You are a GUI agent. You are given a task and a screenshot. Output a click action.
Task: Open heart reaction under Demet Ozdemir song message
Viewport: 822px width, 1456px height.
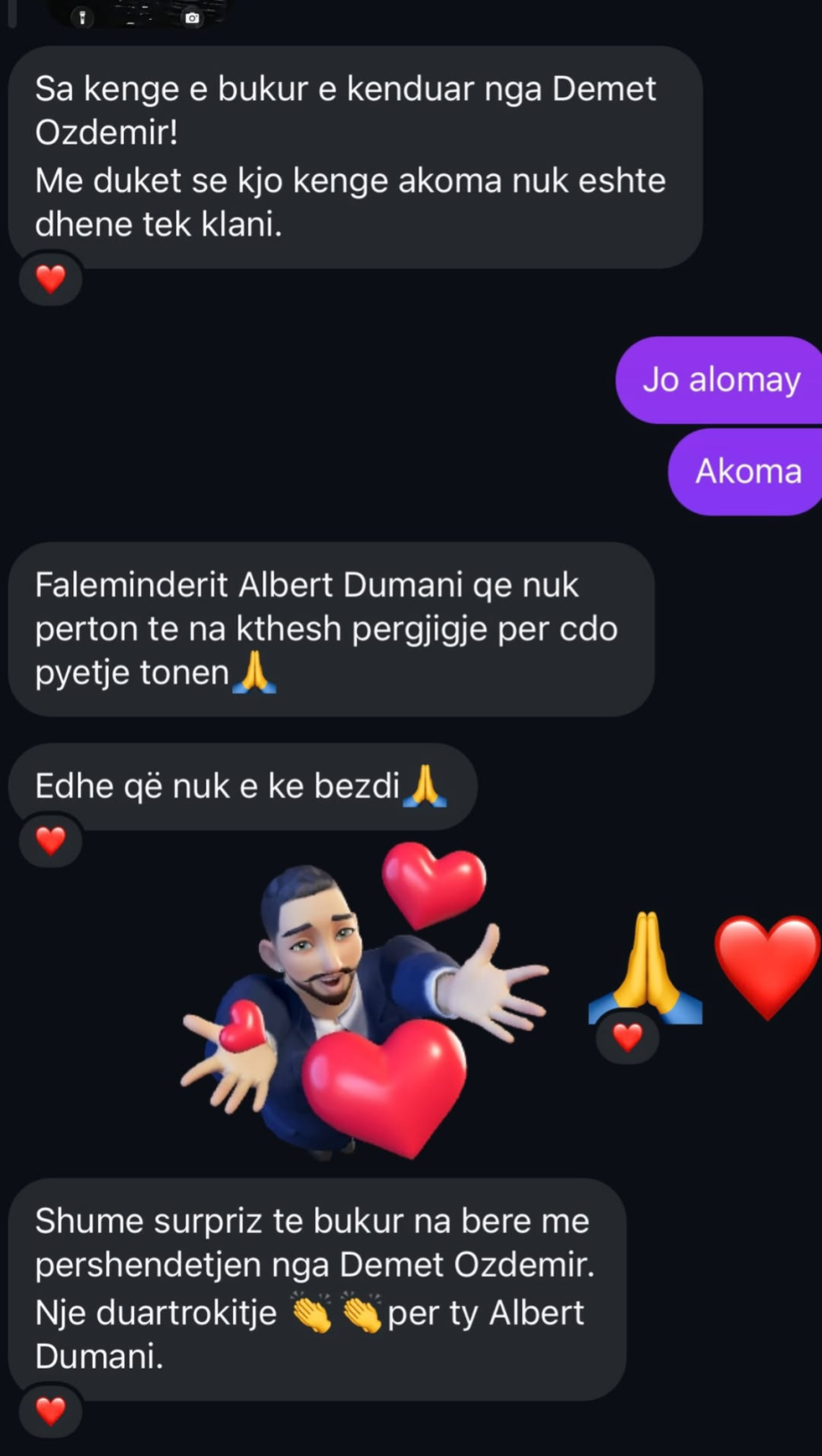(51, 280)
